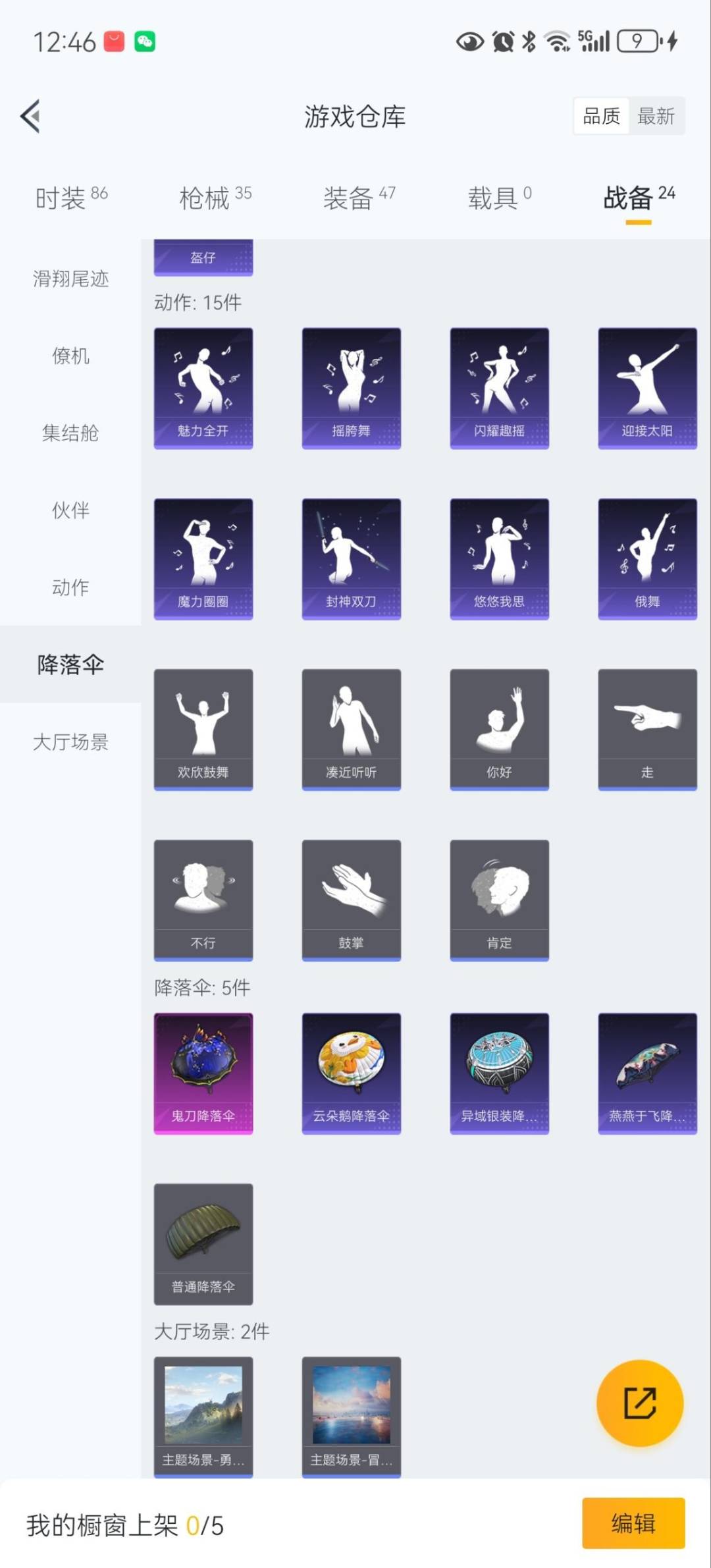
Task: Open the 载具 tab
Action: click(x=499, y=198)
